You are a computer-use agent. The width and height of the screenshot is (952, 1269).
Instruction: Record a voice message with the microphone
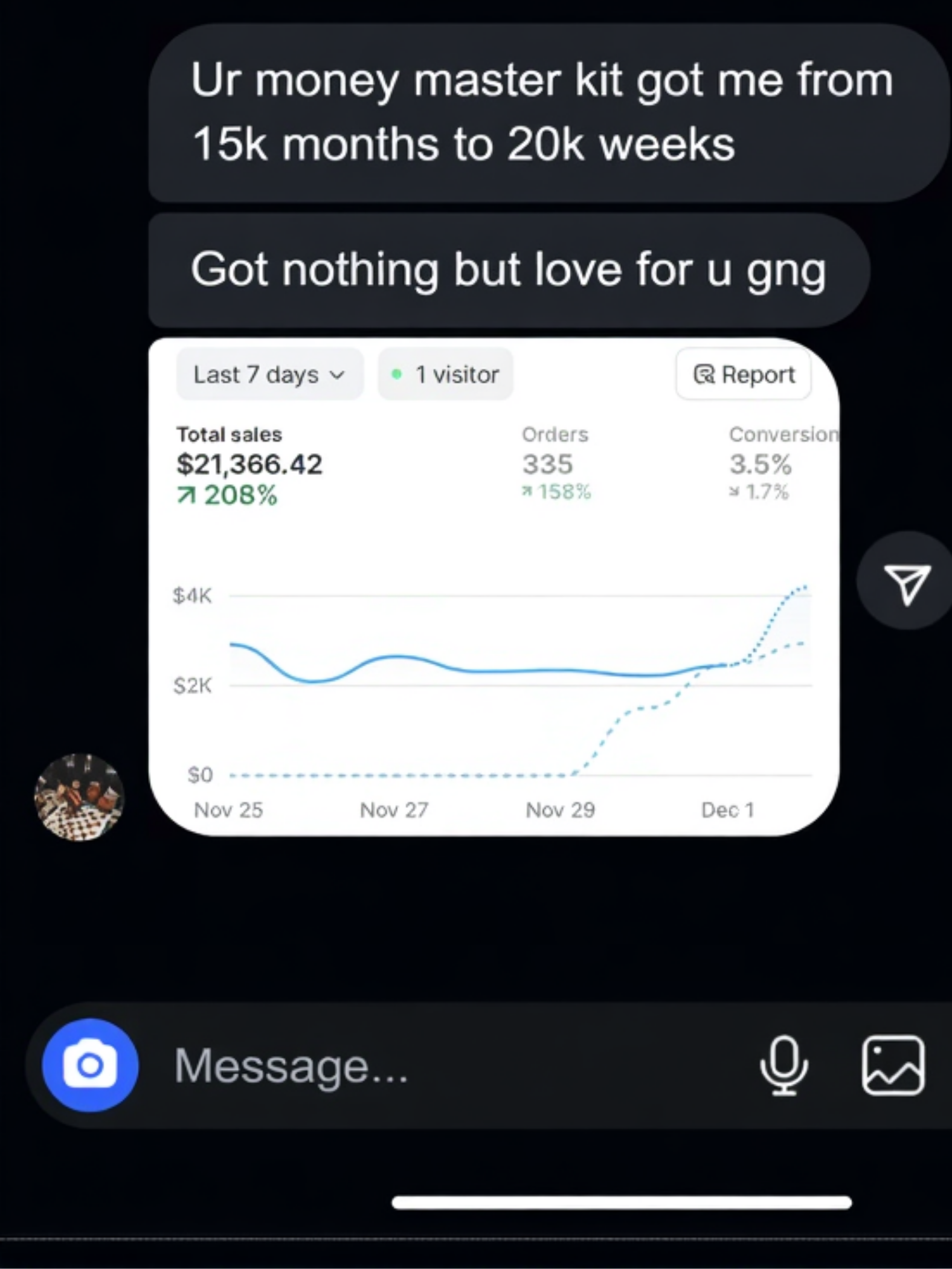(x=783, y=1065)
